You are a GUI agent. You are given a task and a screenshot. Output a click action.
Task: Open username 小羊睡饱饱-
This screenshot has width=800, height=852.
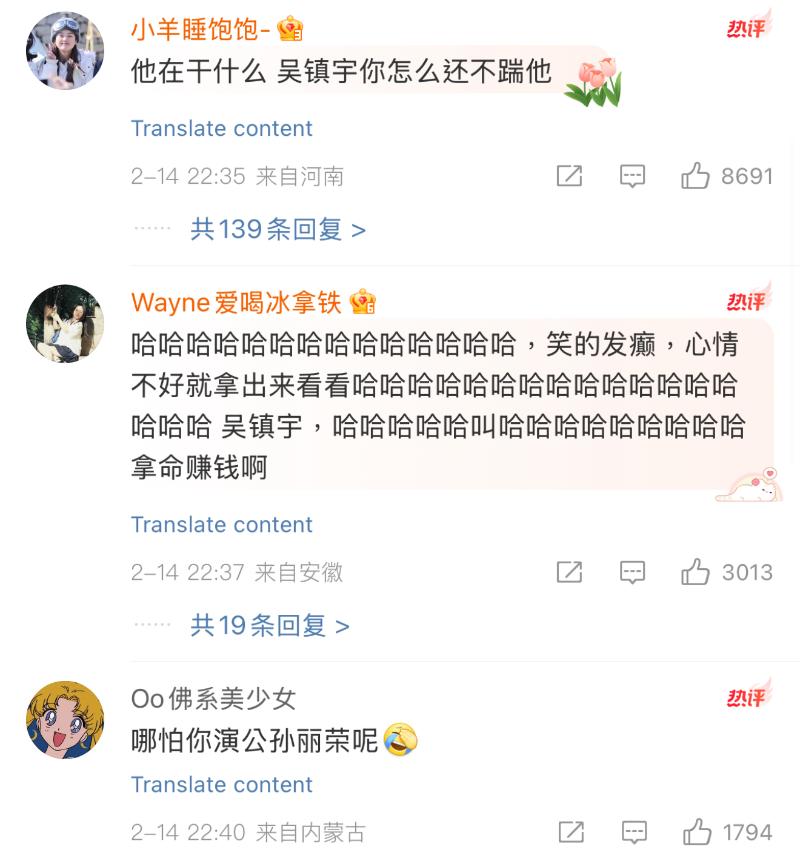click(201, 29)
